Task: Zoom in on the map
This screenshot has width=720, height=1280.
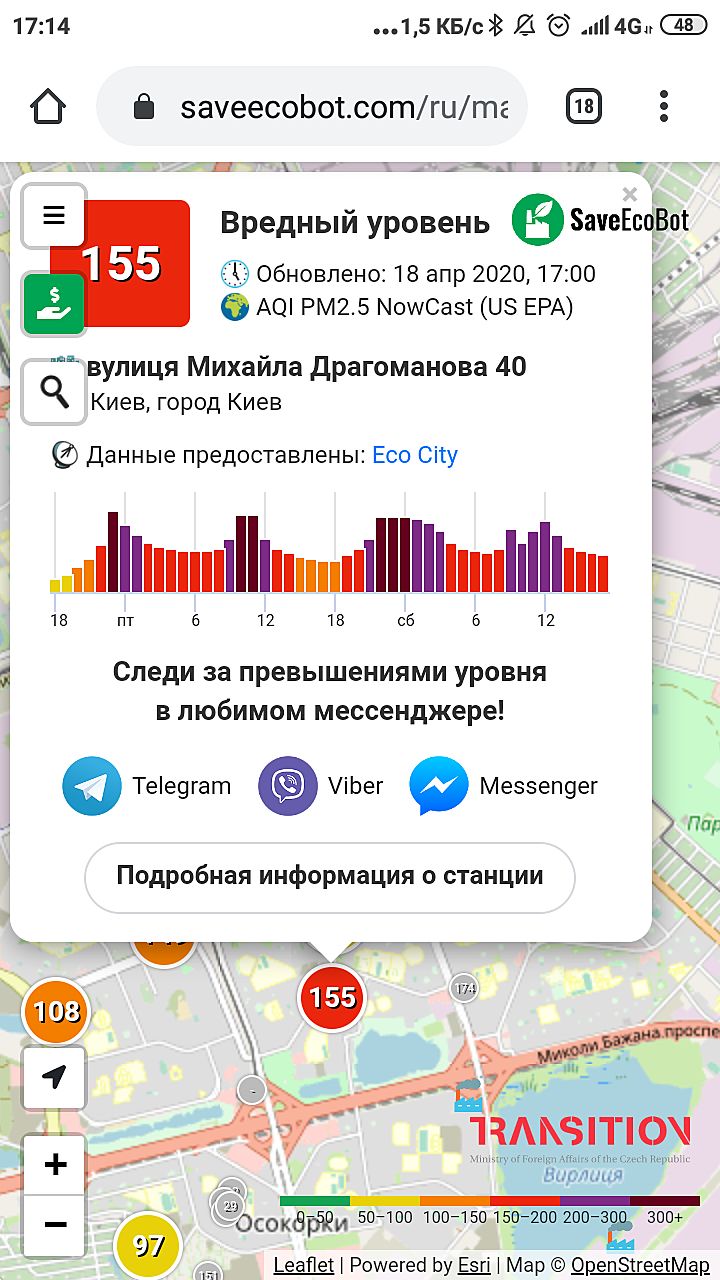Action: (x=55, y=1165)
